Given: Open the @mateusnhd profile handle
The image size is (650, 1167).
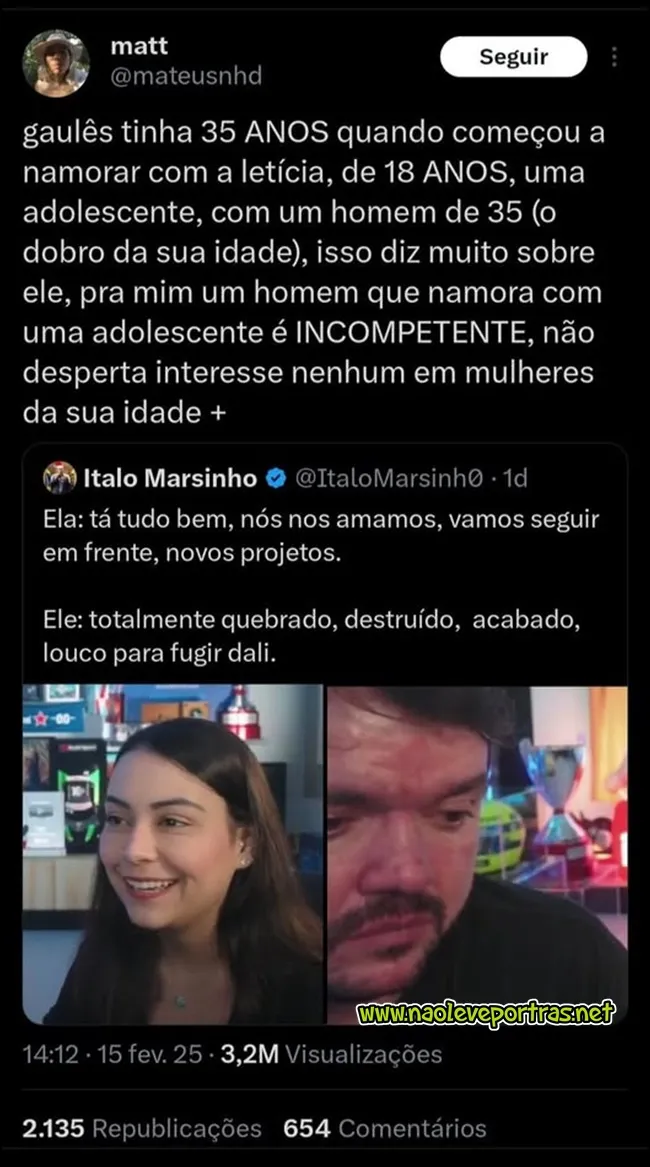Looking at the screenshot, I should click(186, 77).
